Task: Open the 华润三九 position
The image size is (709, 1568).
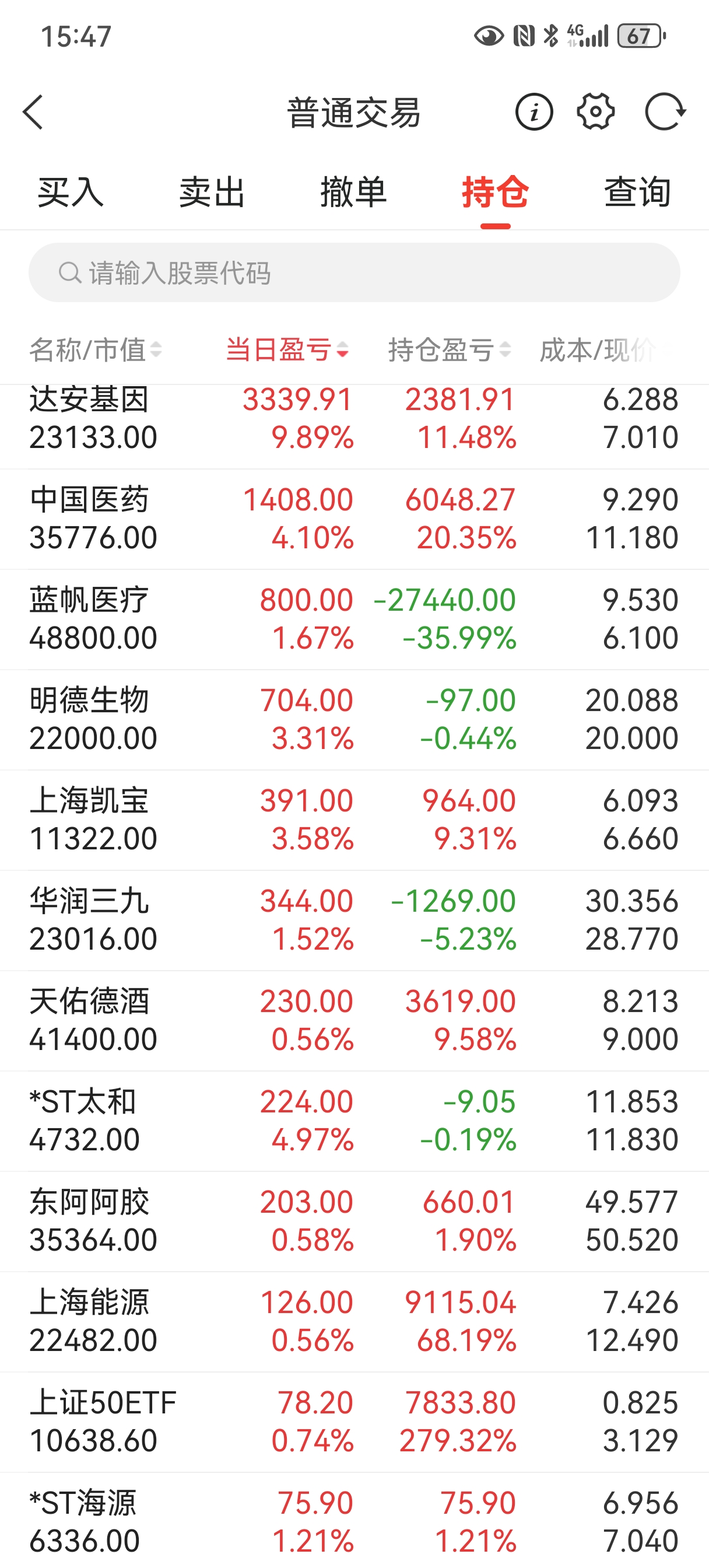Action: (x=354, y=920)
